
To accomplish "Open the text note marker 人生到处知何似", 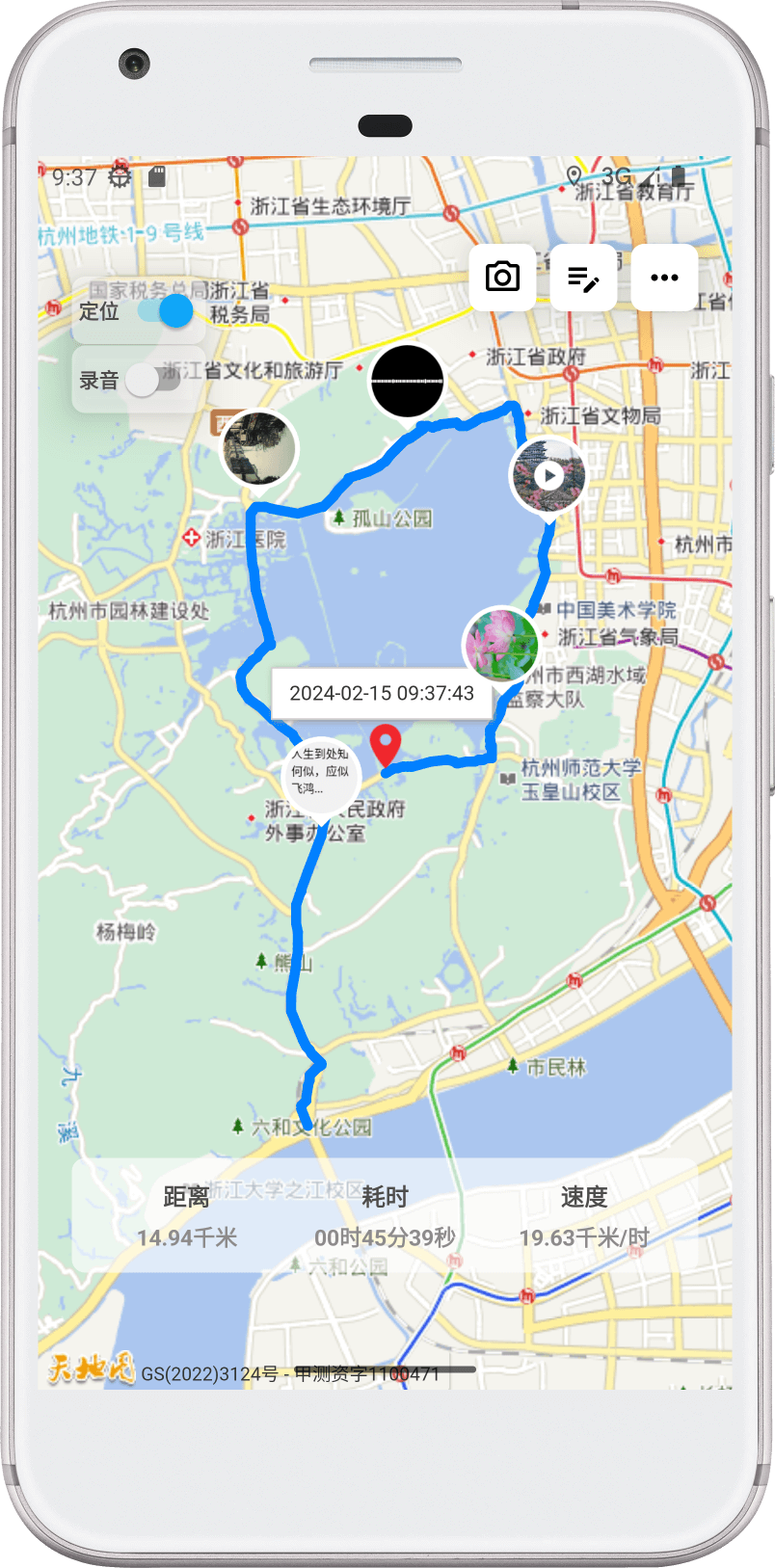I will [321, 774].
